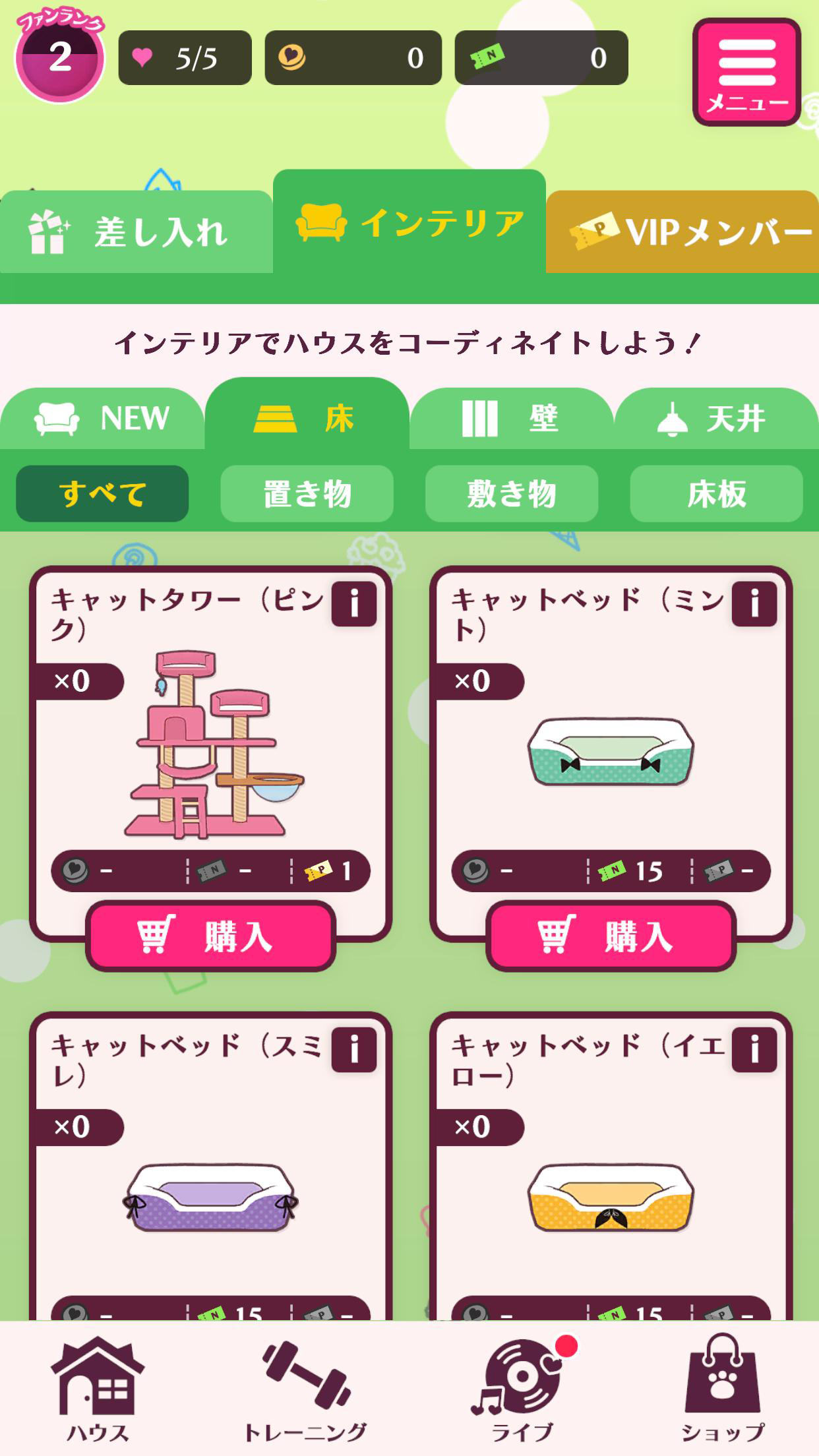
Task: Switch to the VIPメンバー tab
Action: [x=682, y=232]
